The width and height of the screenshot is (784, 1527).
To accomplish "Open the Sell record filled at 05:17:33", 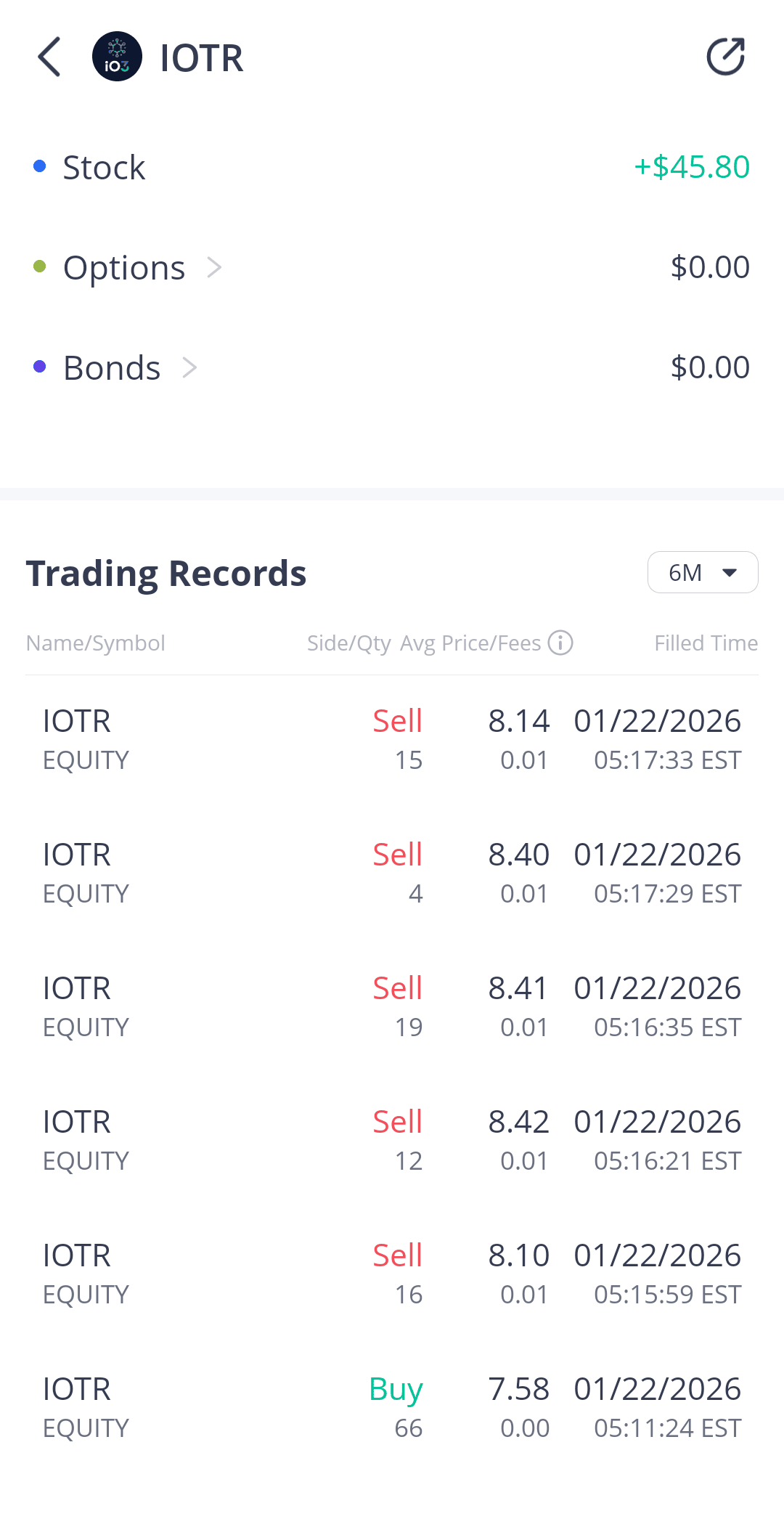I will point(392,740).
